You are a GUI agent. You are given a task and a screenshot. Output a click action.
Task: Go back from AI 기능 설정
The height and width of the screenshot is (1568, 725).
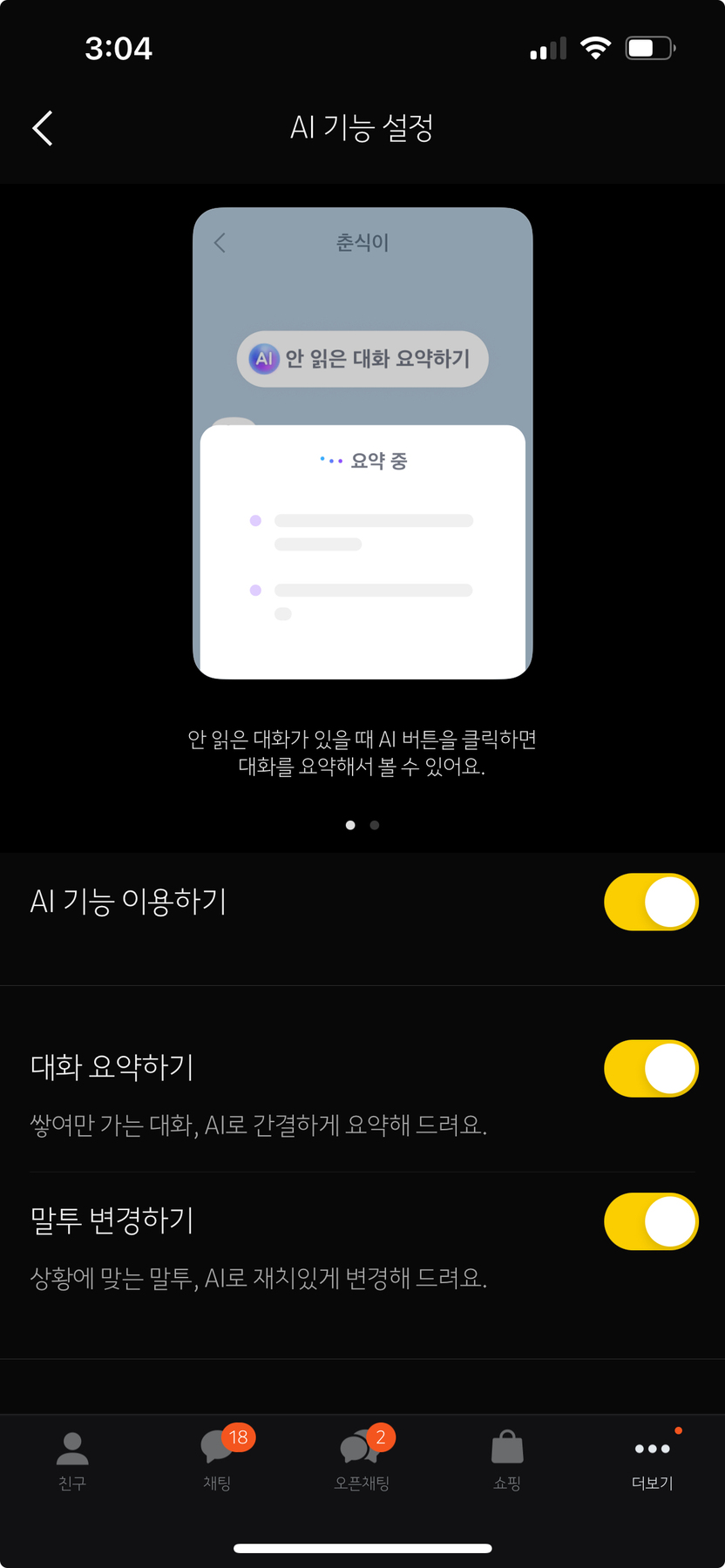point(43,128)
